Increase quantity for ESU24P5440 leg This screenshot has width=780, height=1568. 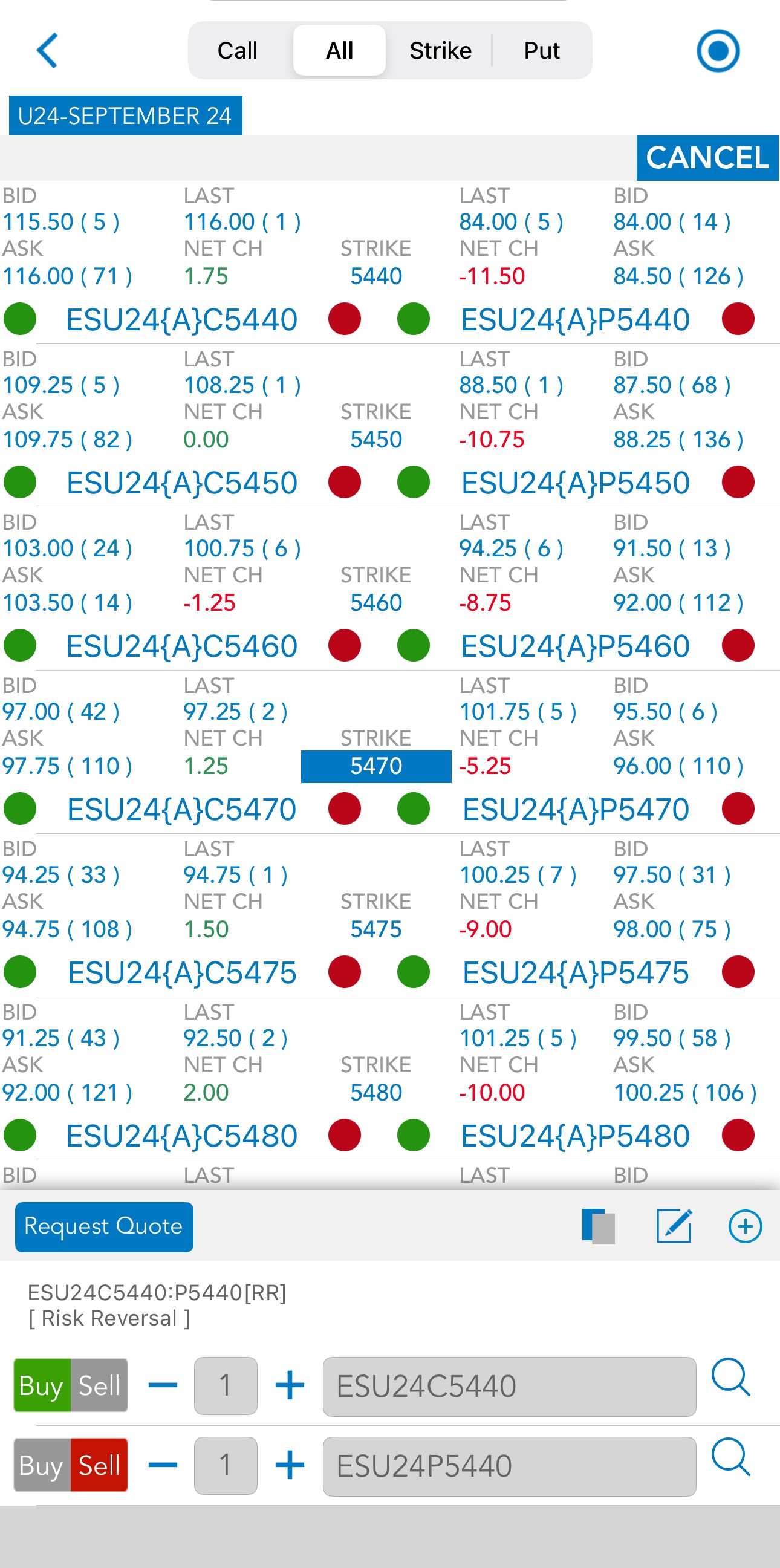[290, 1465]
